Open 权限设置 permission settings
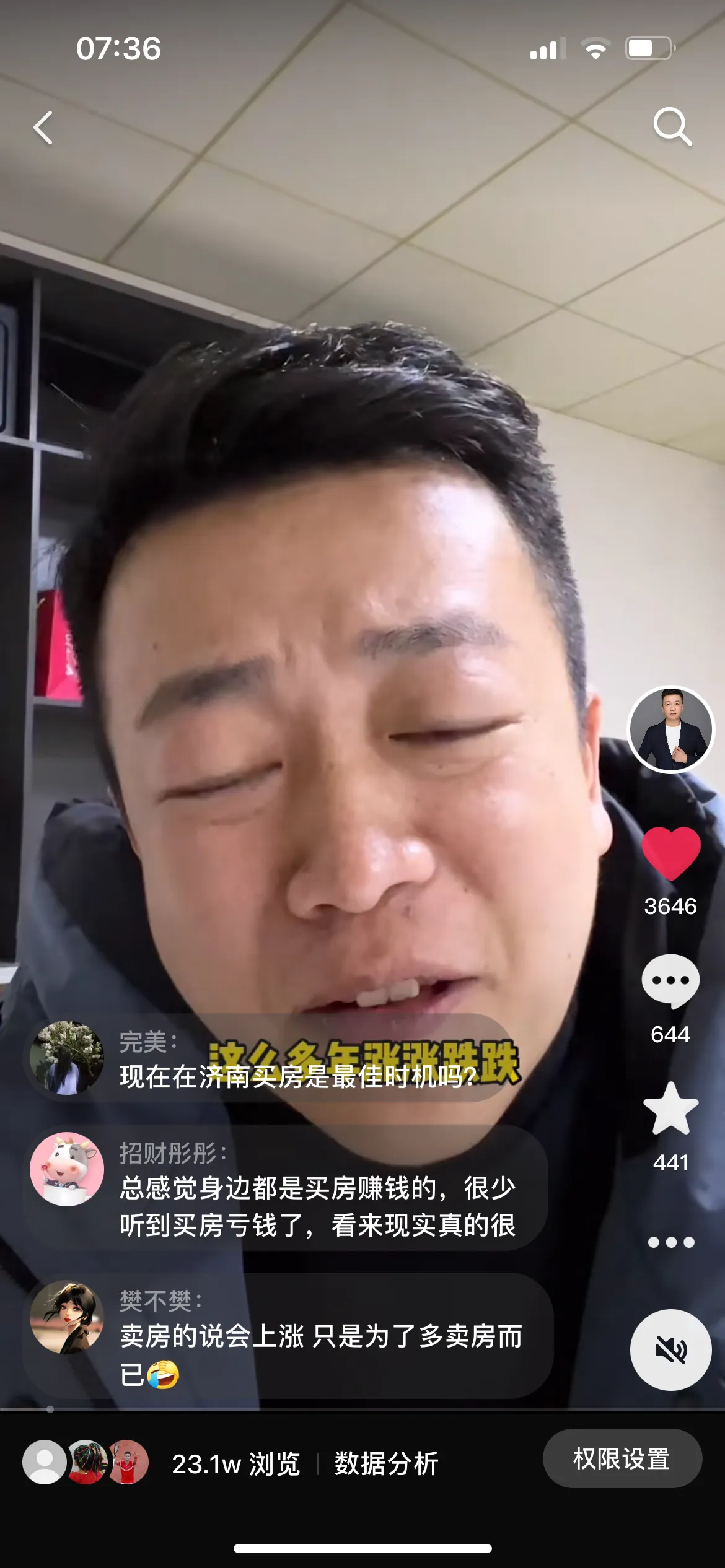 pyautogui.click(x=622, y=1459)
